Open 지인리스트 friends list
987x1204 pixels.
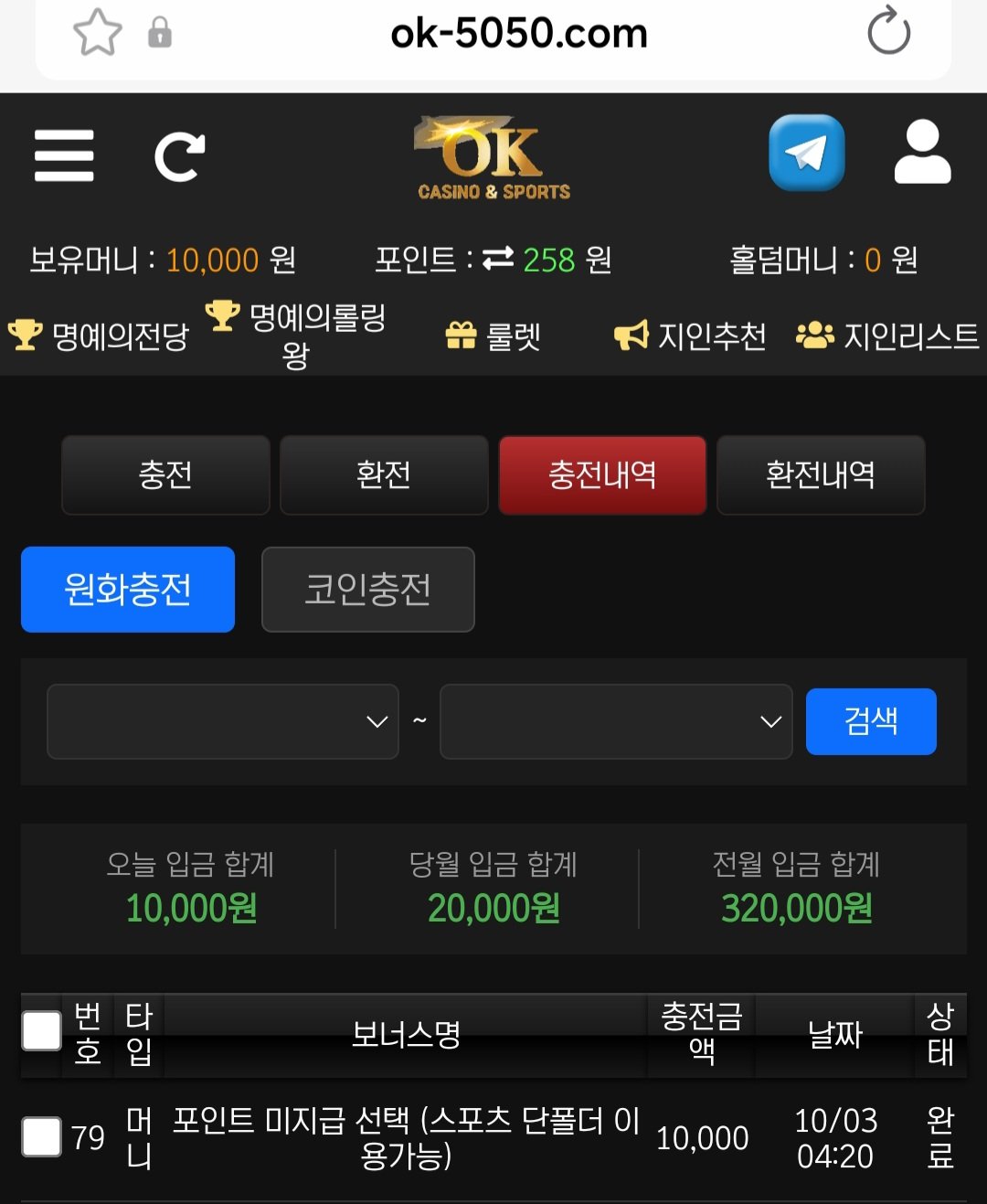[x=887, y=336]
